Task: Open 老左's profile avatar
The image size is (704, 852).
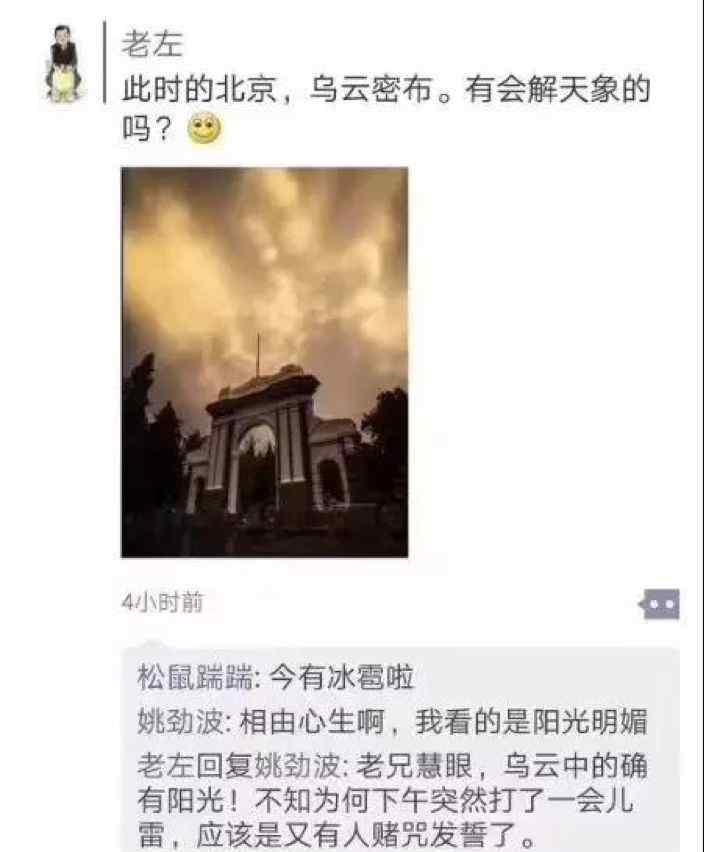Action: pos(64,64)
